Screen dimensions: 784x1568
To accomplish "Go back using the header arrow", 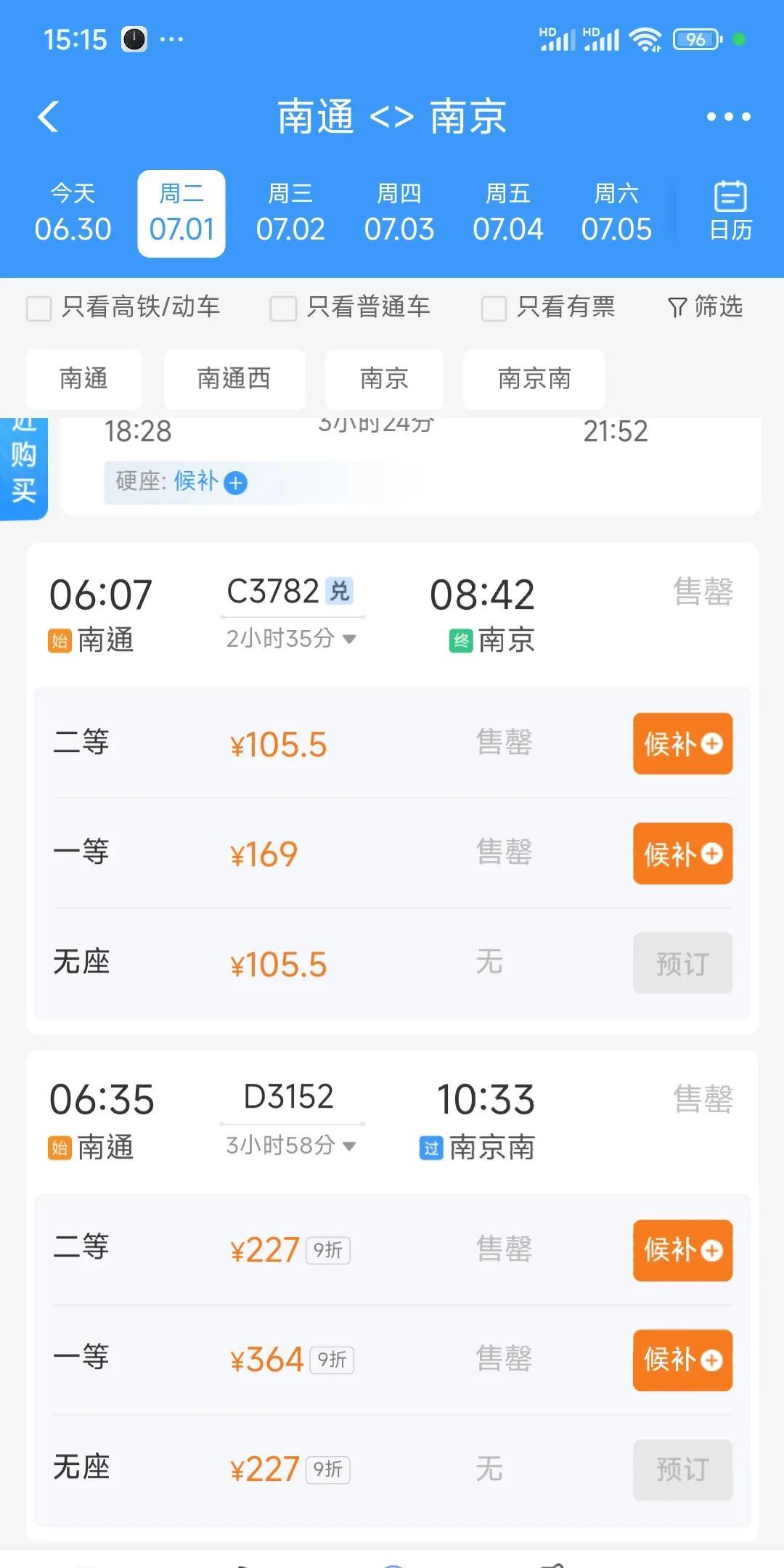I will [x=49, y=117].
